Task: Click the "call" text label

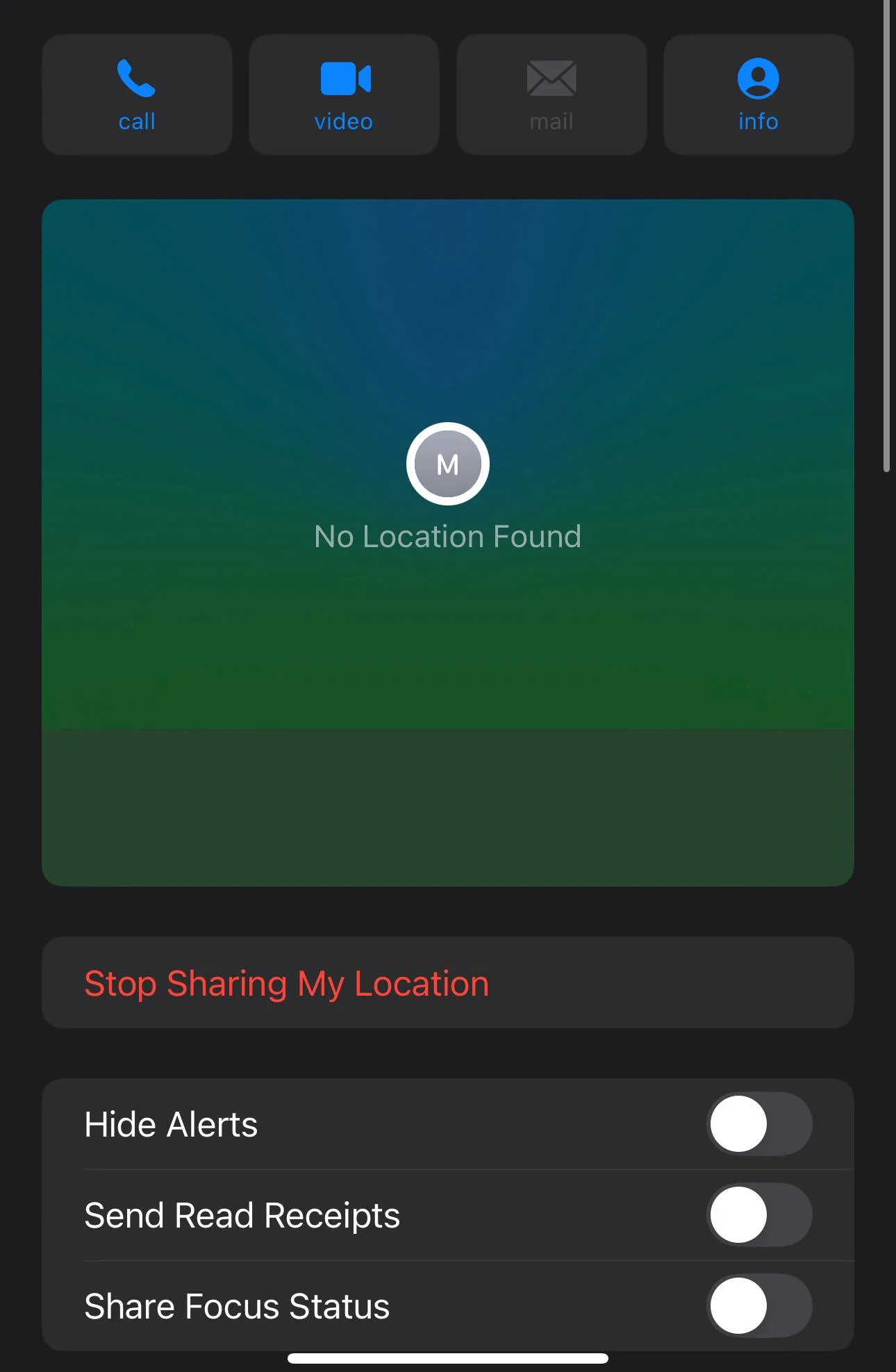Action: click(137, 121)
